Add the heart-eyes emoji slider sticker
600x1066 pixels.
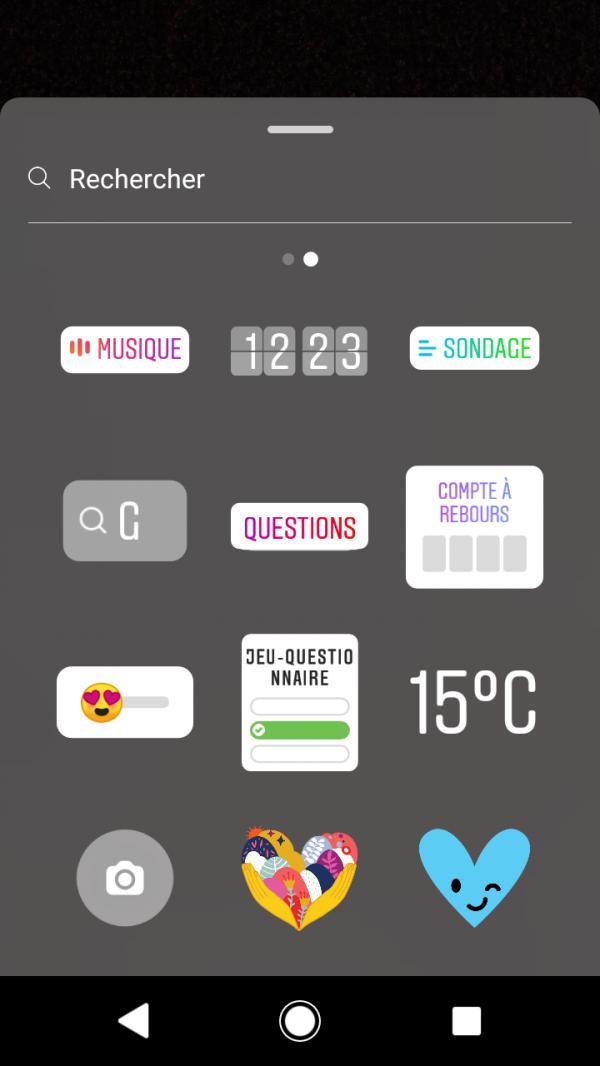point(125,702)
